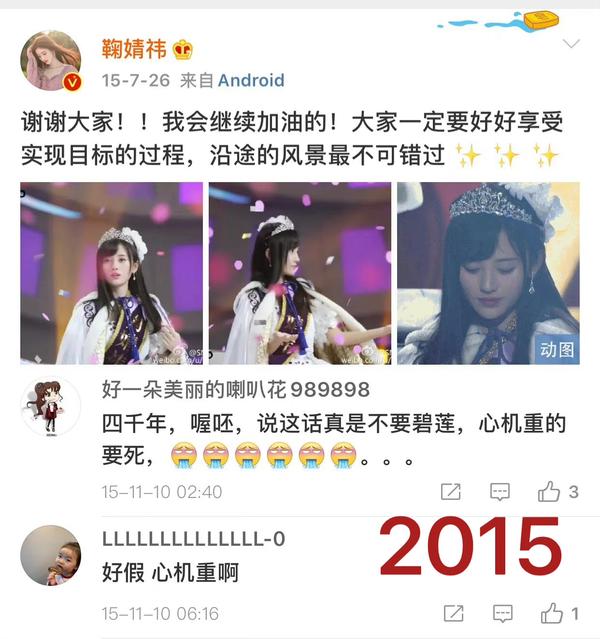Expand the post options chevron
Image resolution: width=600 pixels, height=639 pixels.
pyautogui.click(x=572, y=45)
